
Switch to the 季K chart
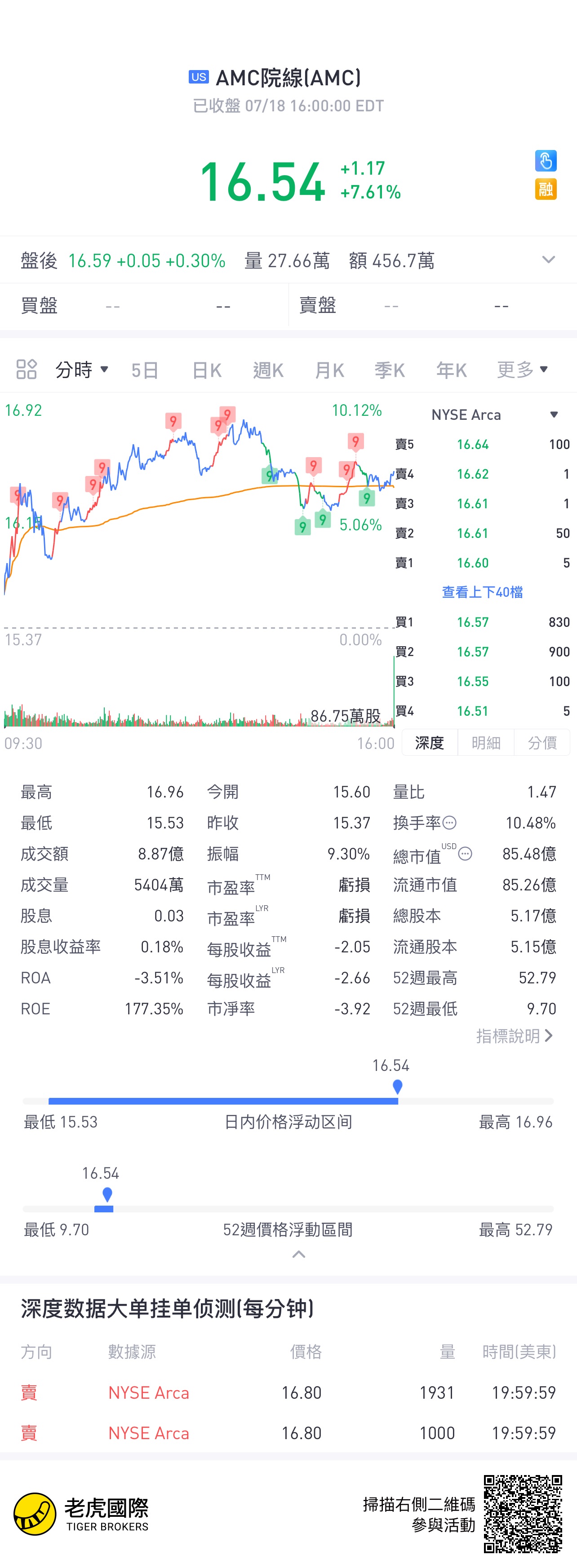[390, 370]
